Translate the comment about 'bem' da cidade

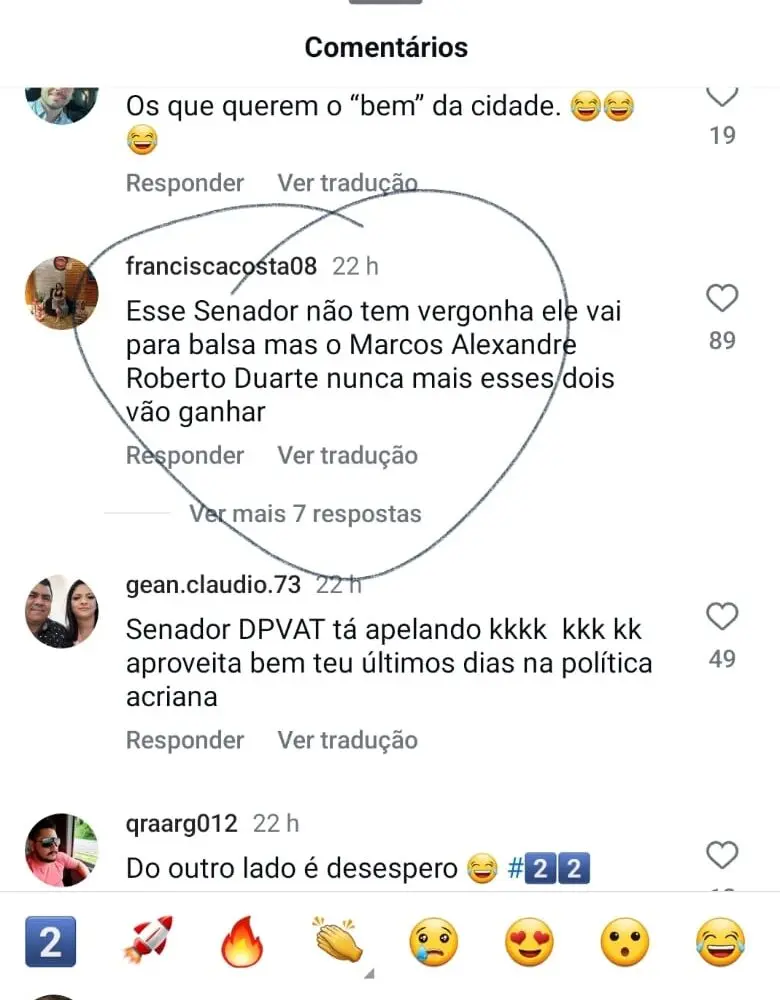347,183
